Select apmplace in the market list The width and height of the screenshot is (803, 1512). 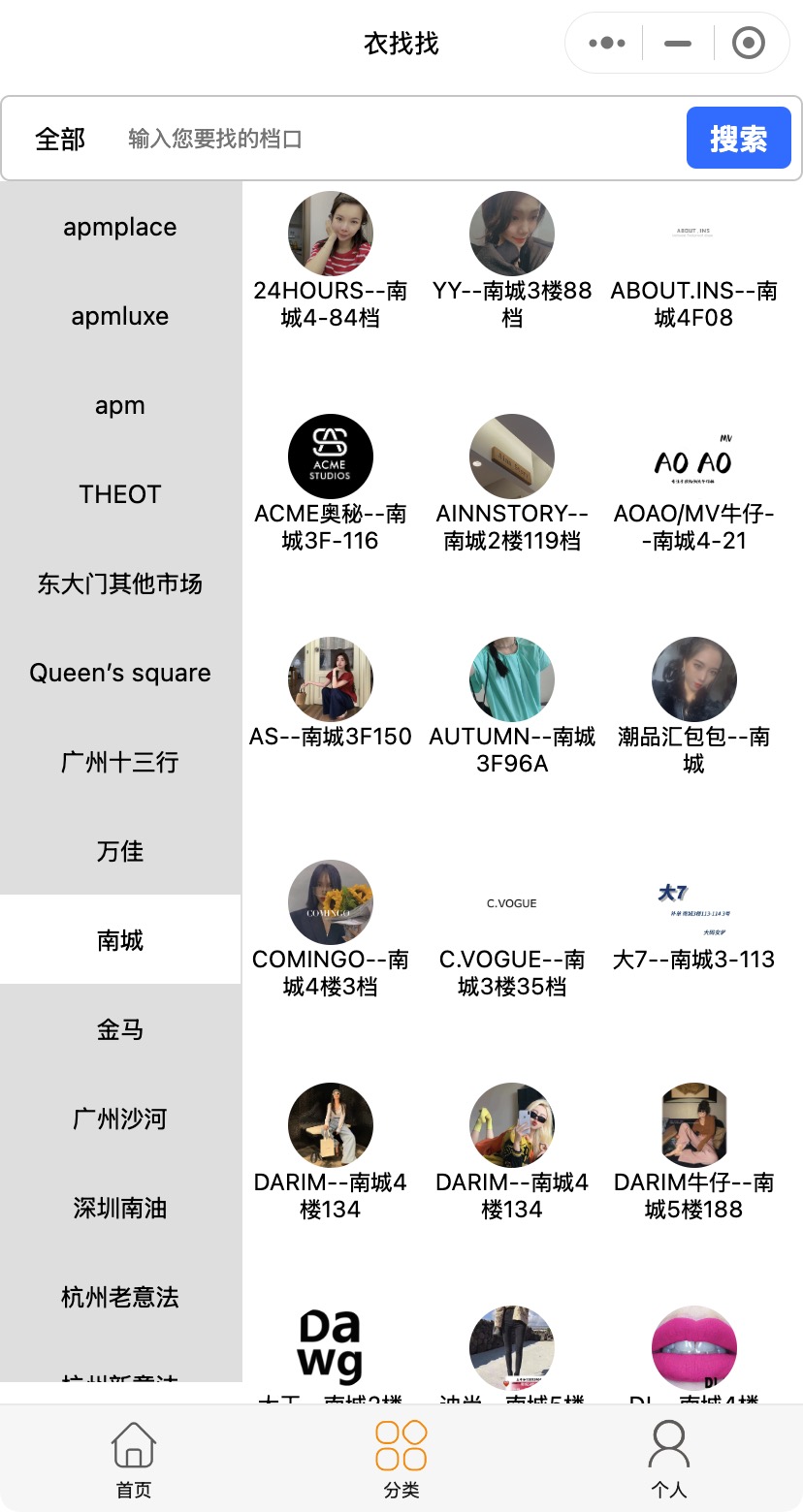pos(120,227)
